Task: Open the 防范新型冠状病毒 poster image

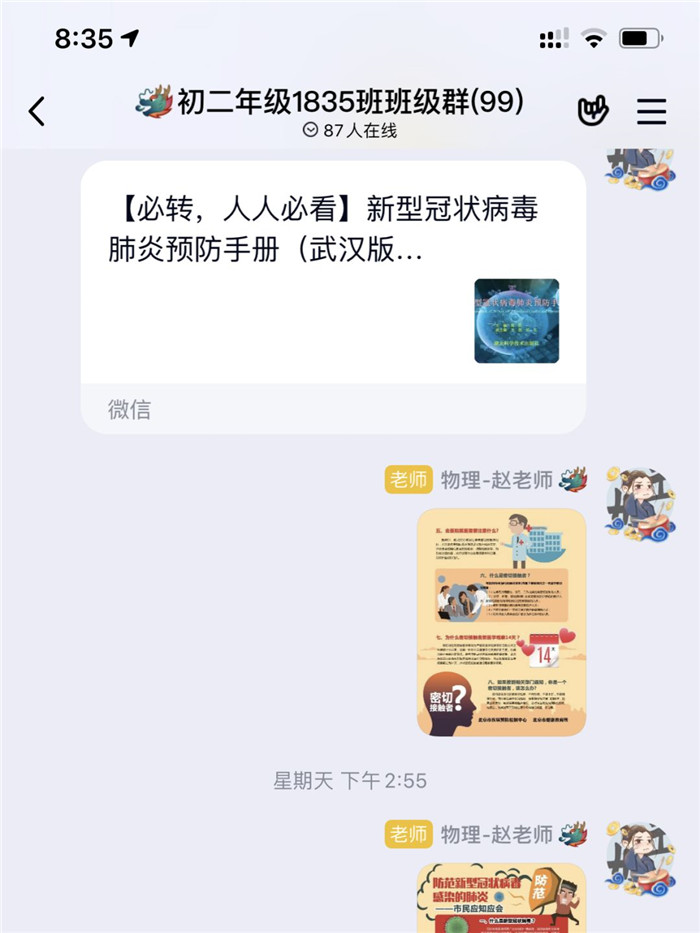Action: pos(501,897)
